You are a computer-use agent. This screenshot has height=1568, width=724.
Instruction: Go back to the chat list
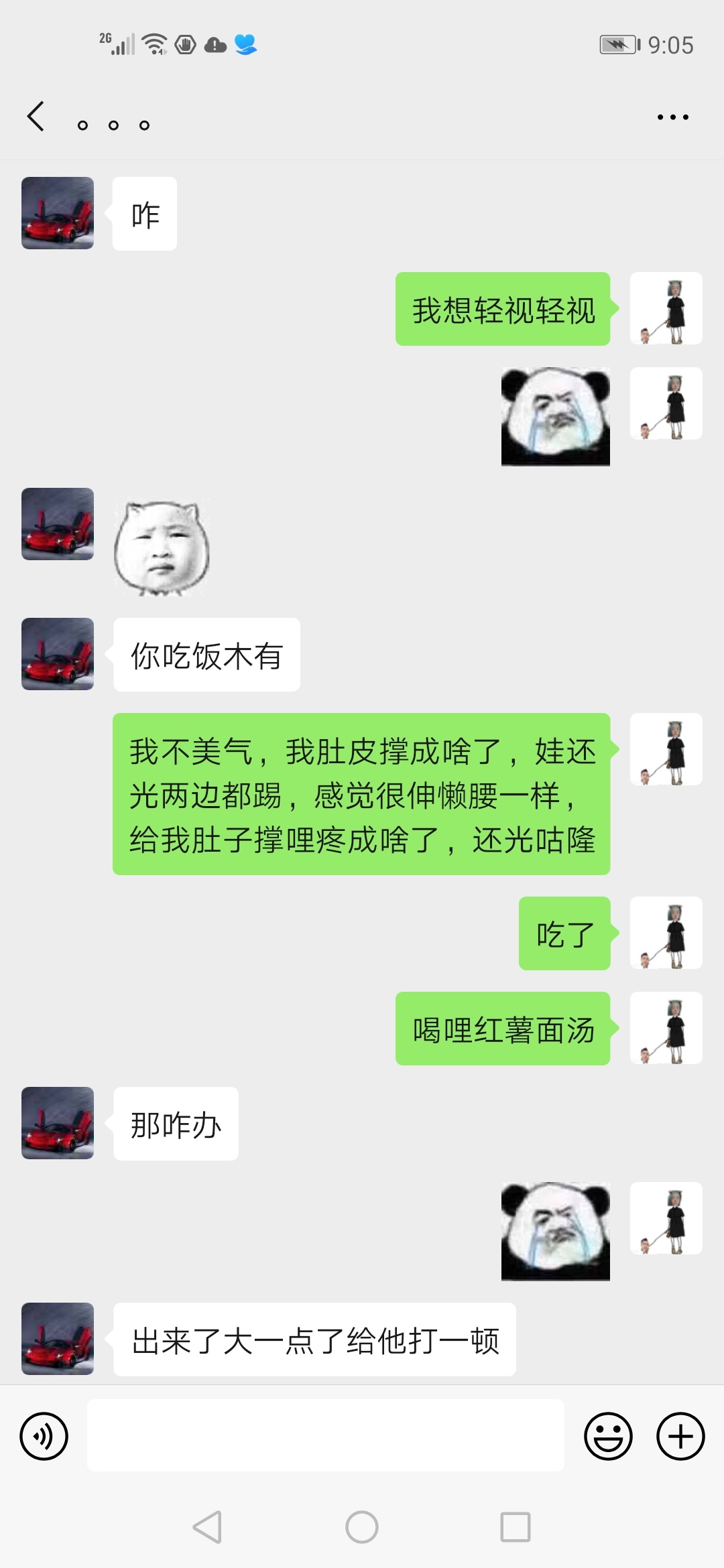pos(36,117)
